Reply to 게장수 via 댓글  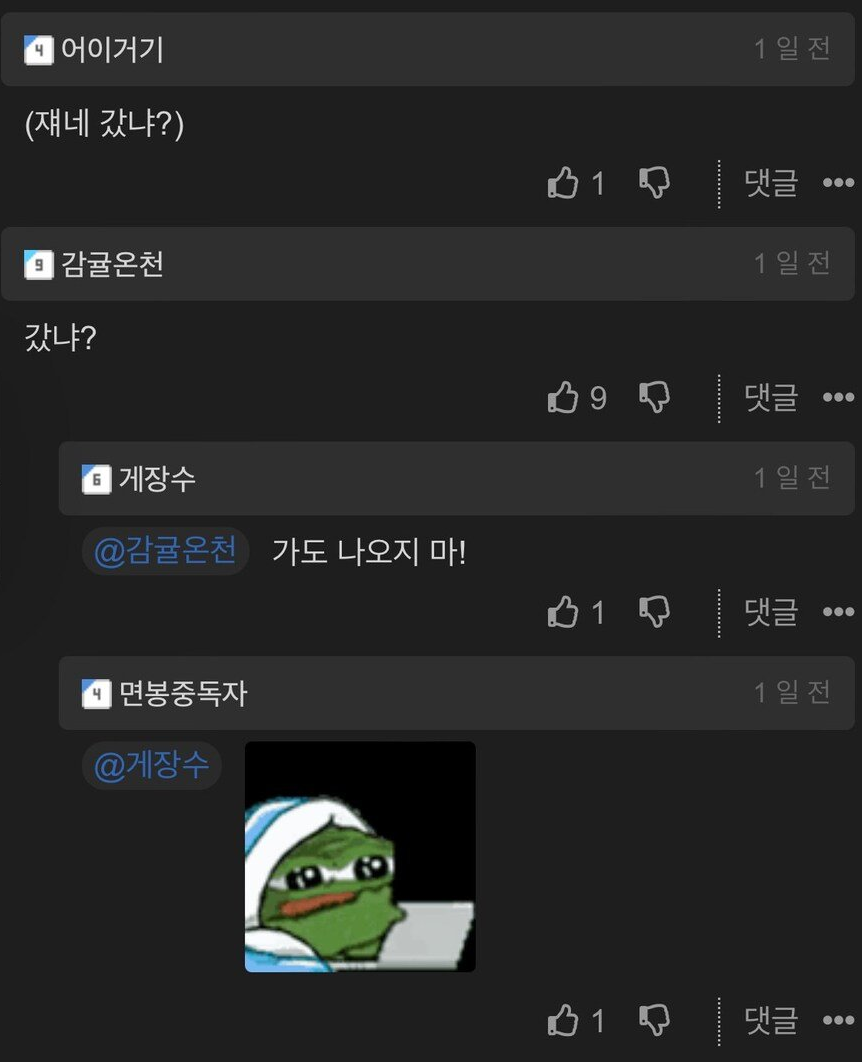click(x=770, y=612)
